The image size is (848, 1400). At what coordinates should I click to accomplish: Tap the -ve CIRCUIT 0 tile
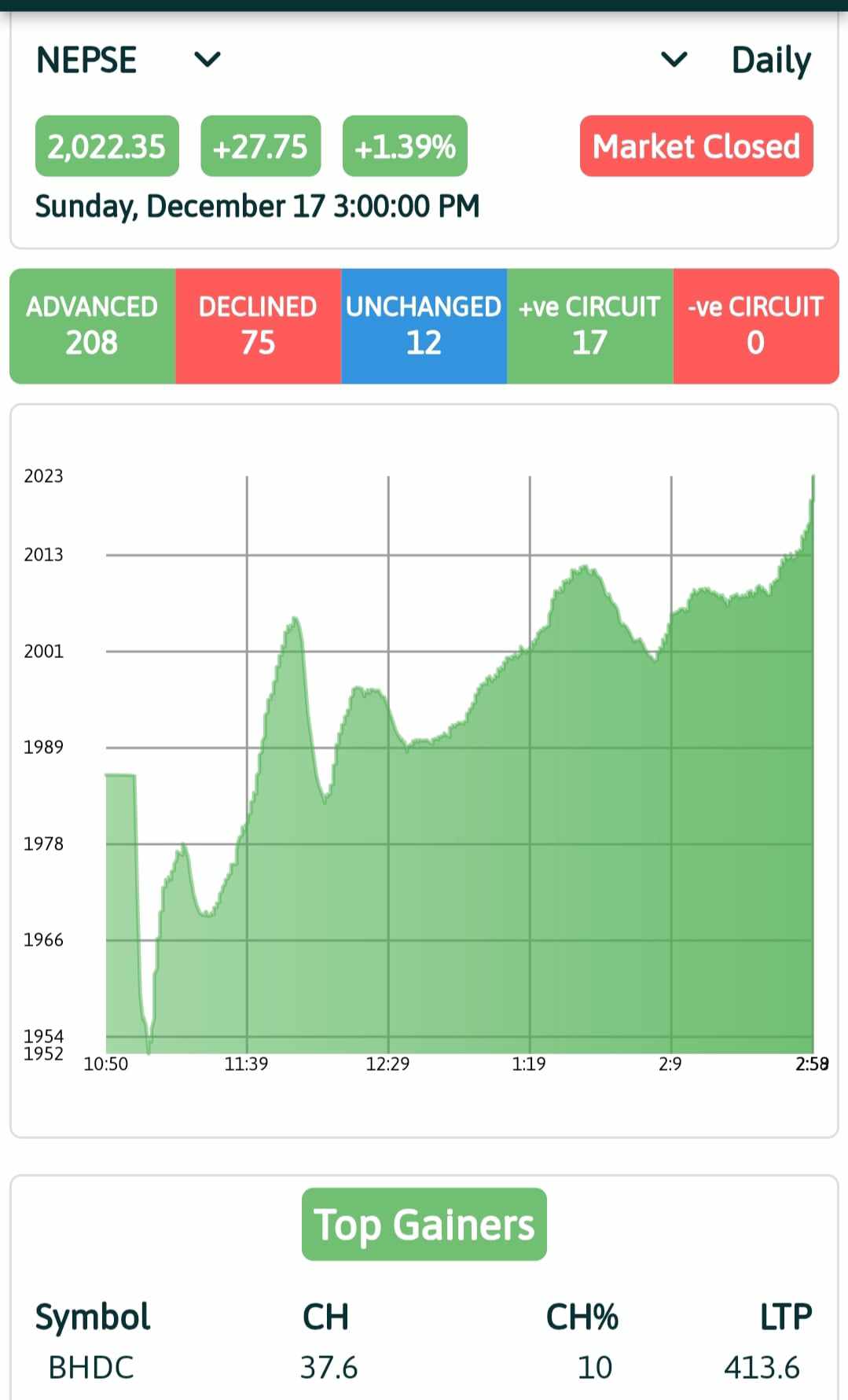[x=756, y=325]
